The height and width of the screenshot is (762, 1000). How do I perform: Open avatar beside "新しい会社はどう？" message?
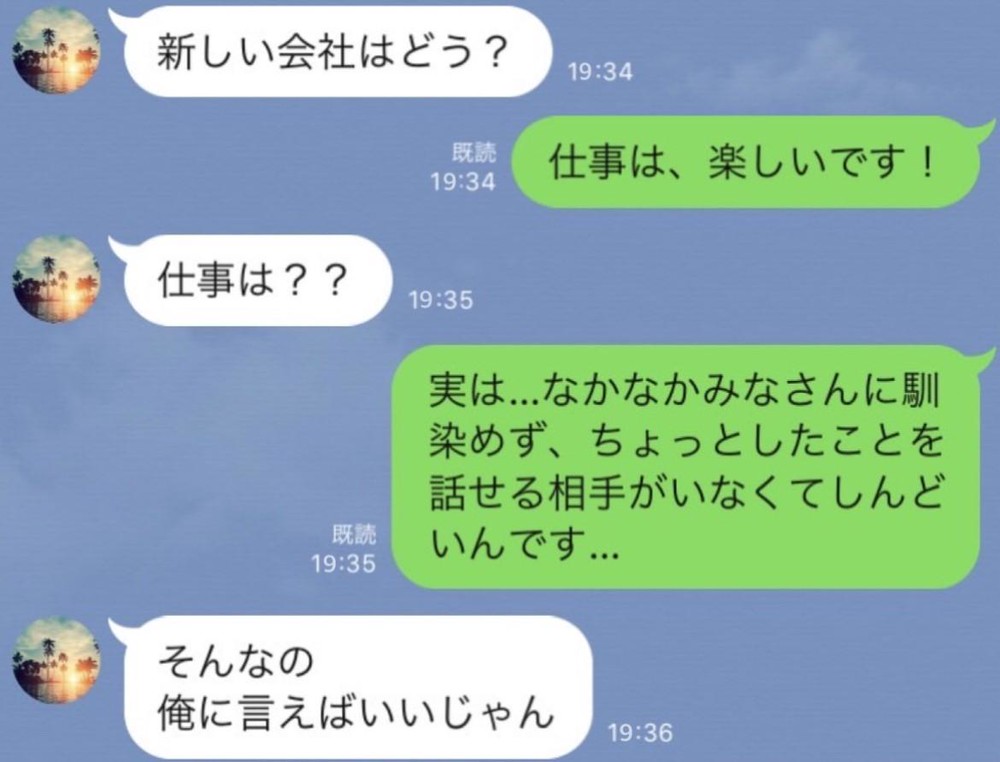tap(56, 50)
